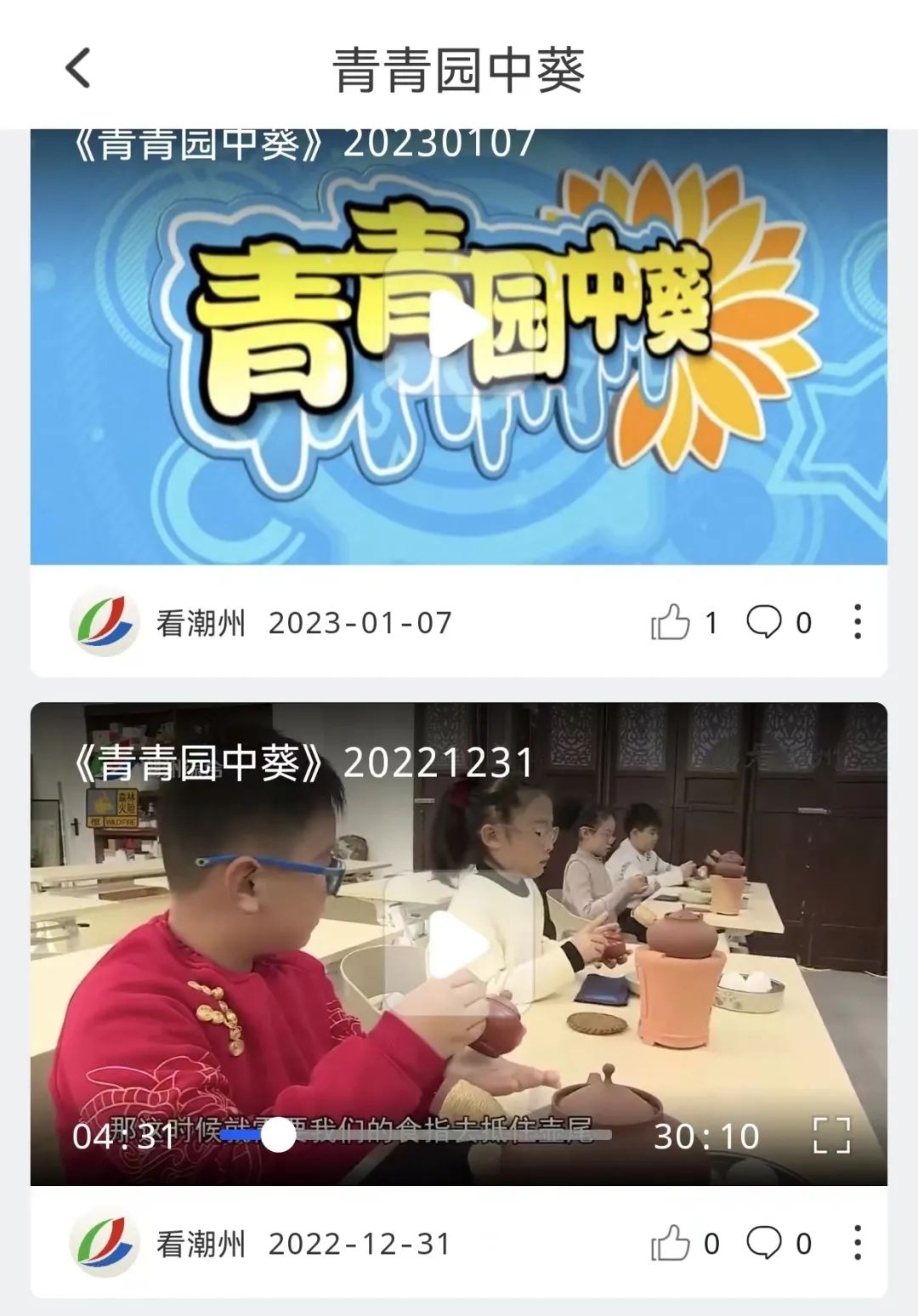Like the 2023-01-07 video
918x1316 pixels.
coord(671,622)
